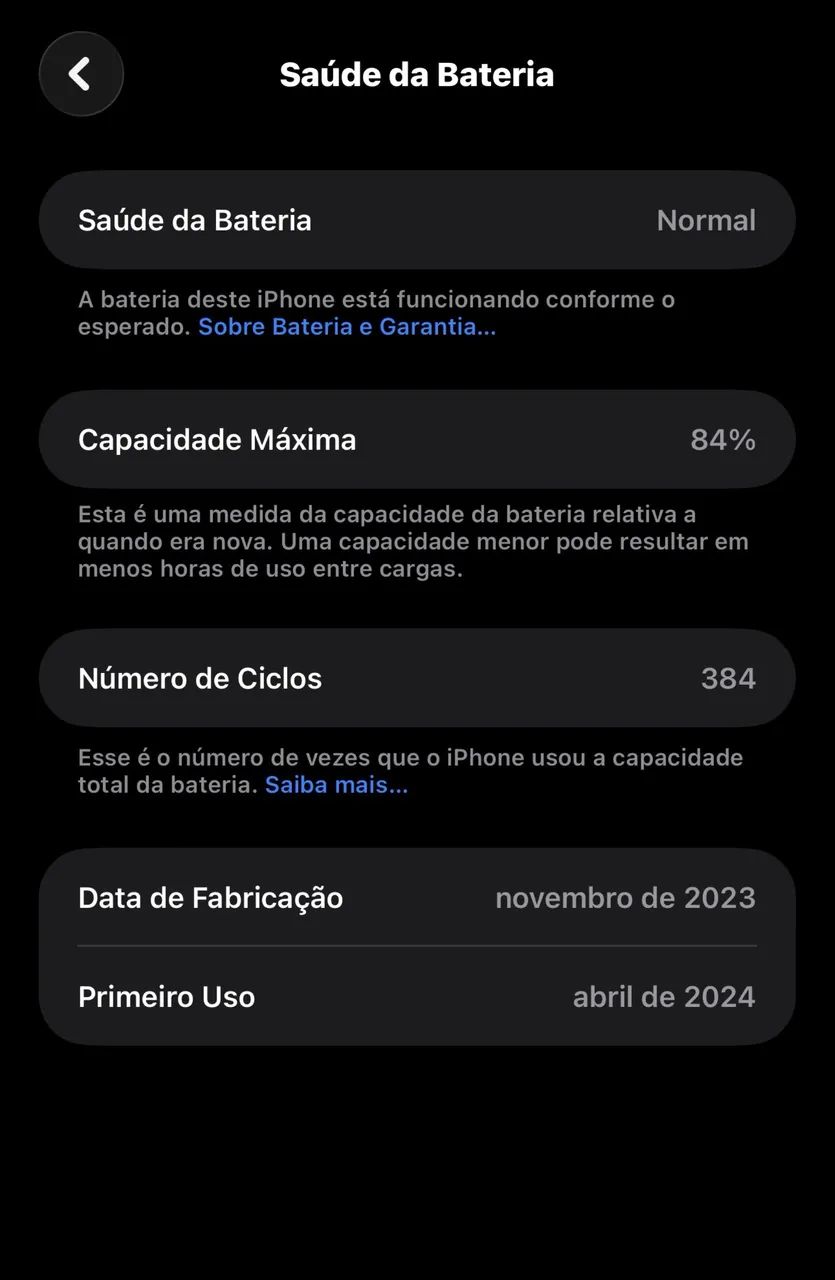
Task: Tap the Saúde da Bateria page title
Action: pos(417,74)
